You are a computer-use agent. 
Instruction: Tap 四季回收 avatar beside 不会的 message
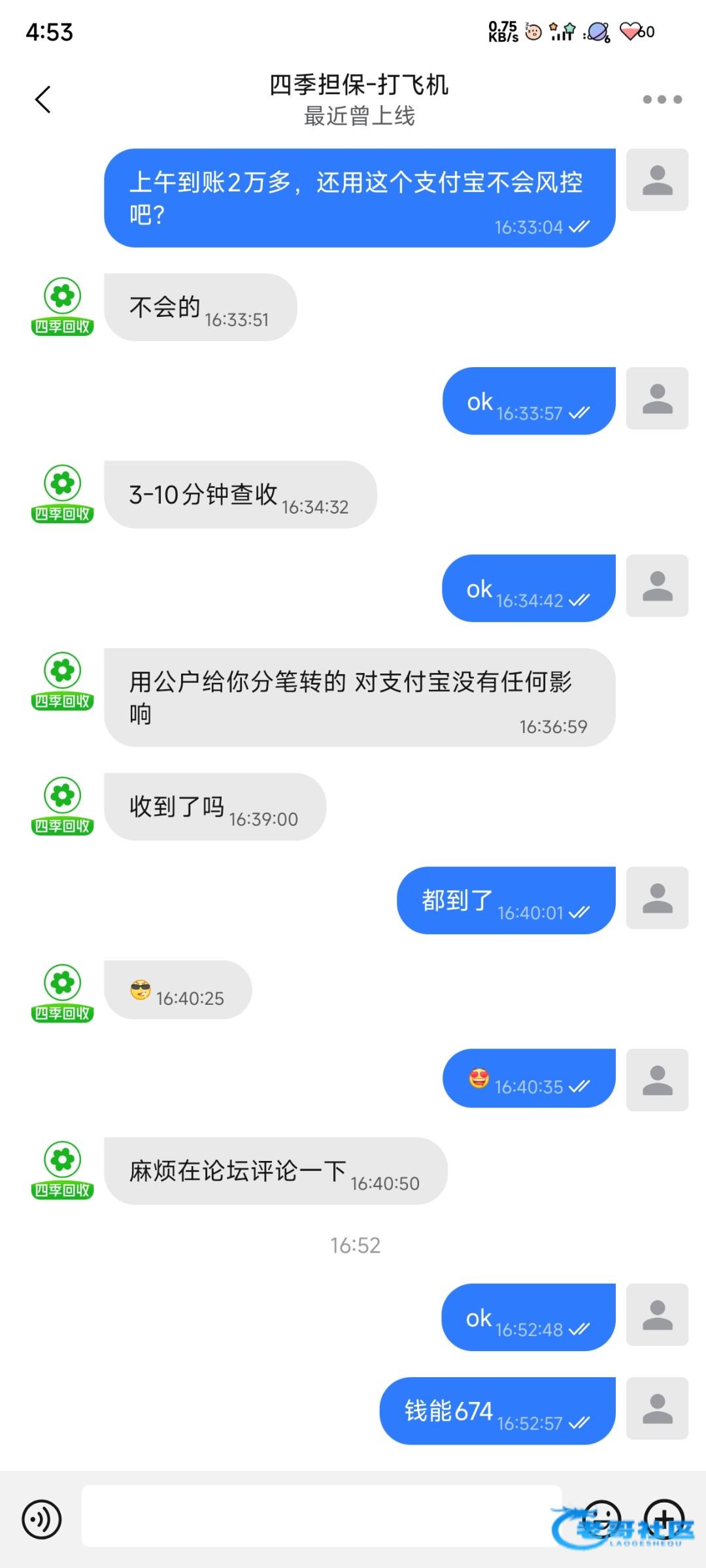(x=63, y=306)
